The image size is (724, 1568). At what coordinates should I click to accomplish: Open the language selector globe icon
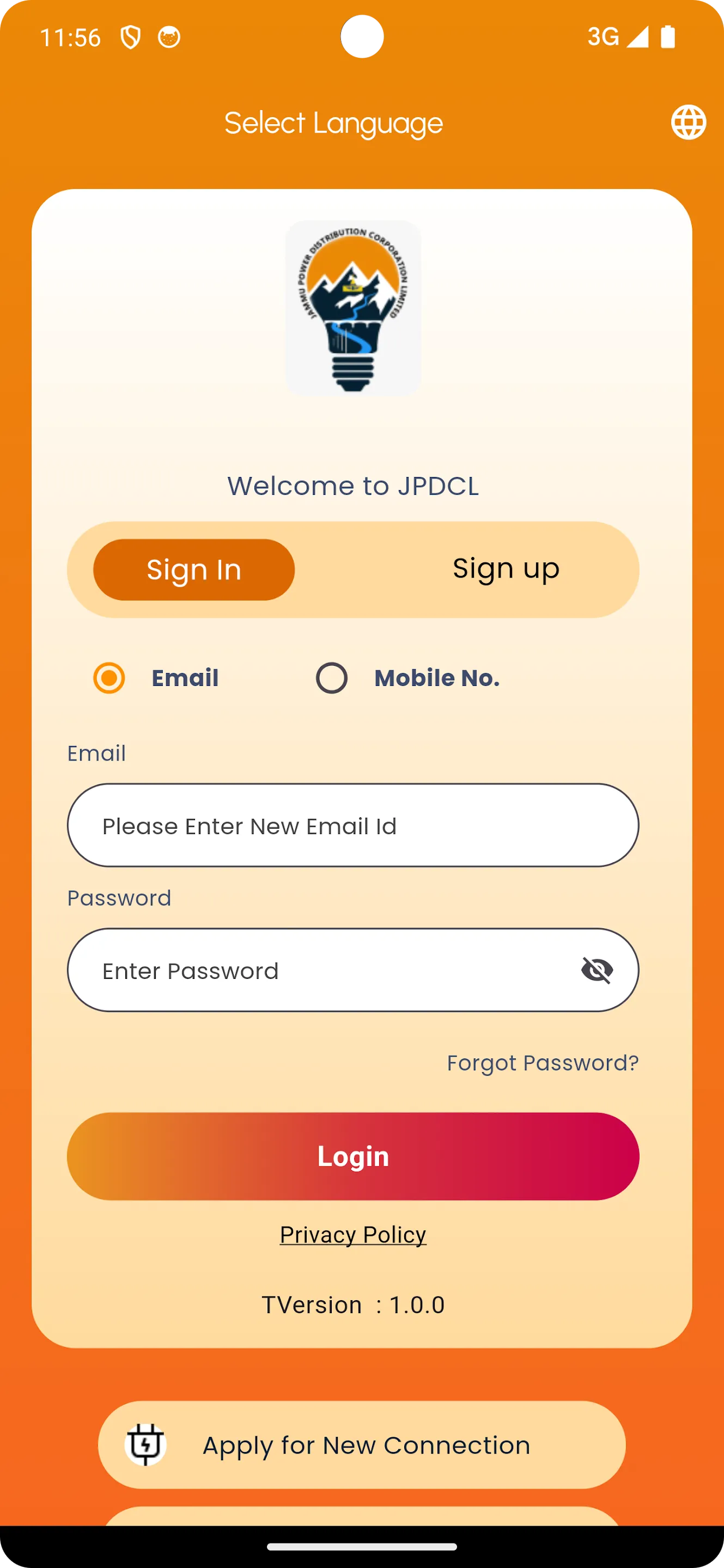click(688, 122)
